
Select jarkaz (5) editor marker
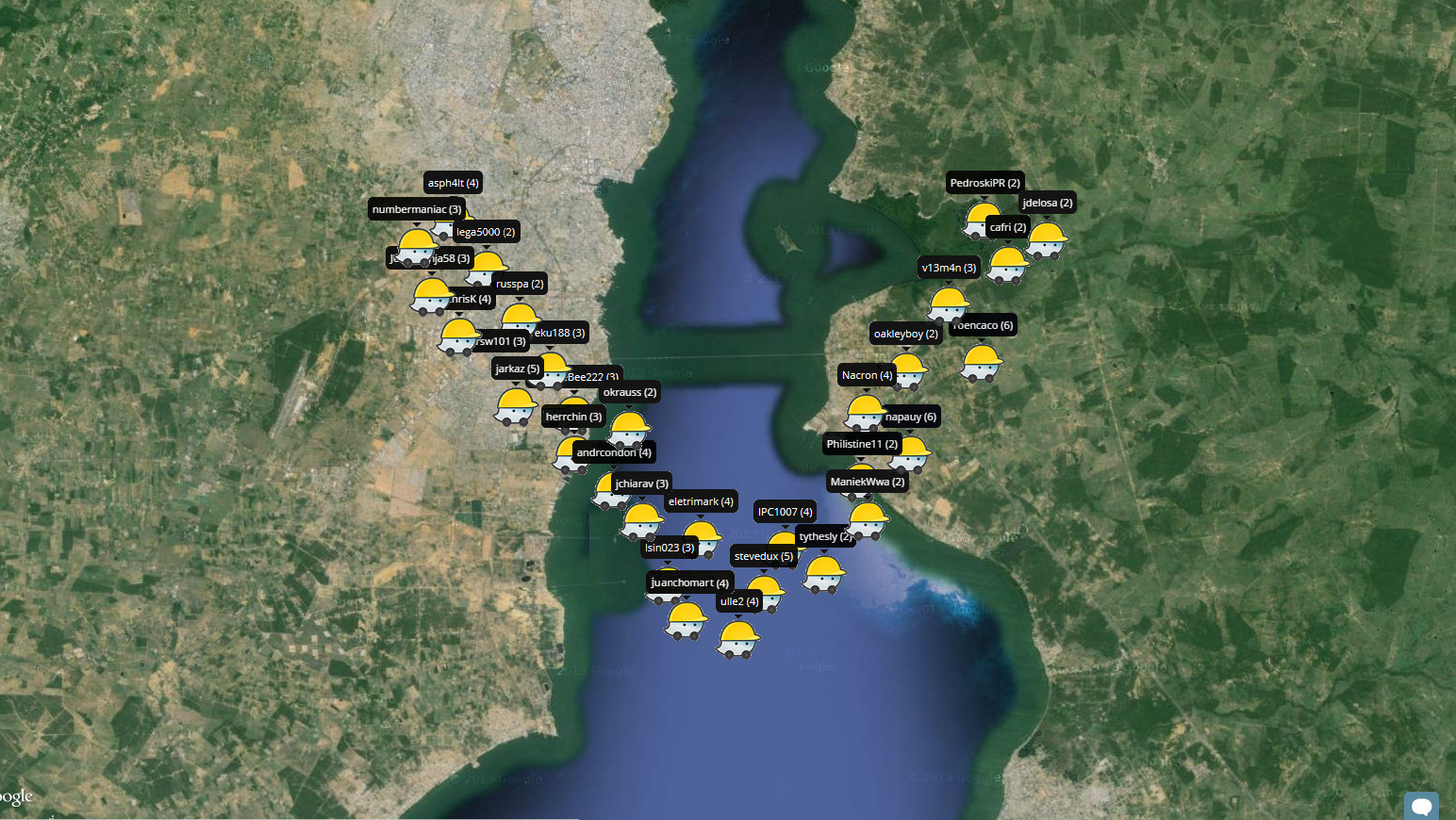coord(517,369)
